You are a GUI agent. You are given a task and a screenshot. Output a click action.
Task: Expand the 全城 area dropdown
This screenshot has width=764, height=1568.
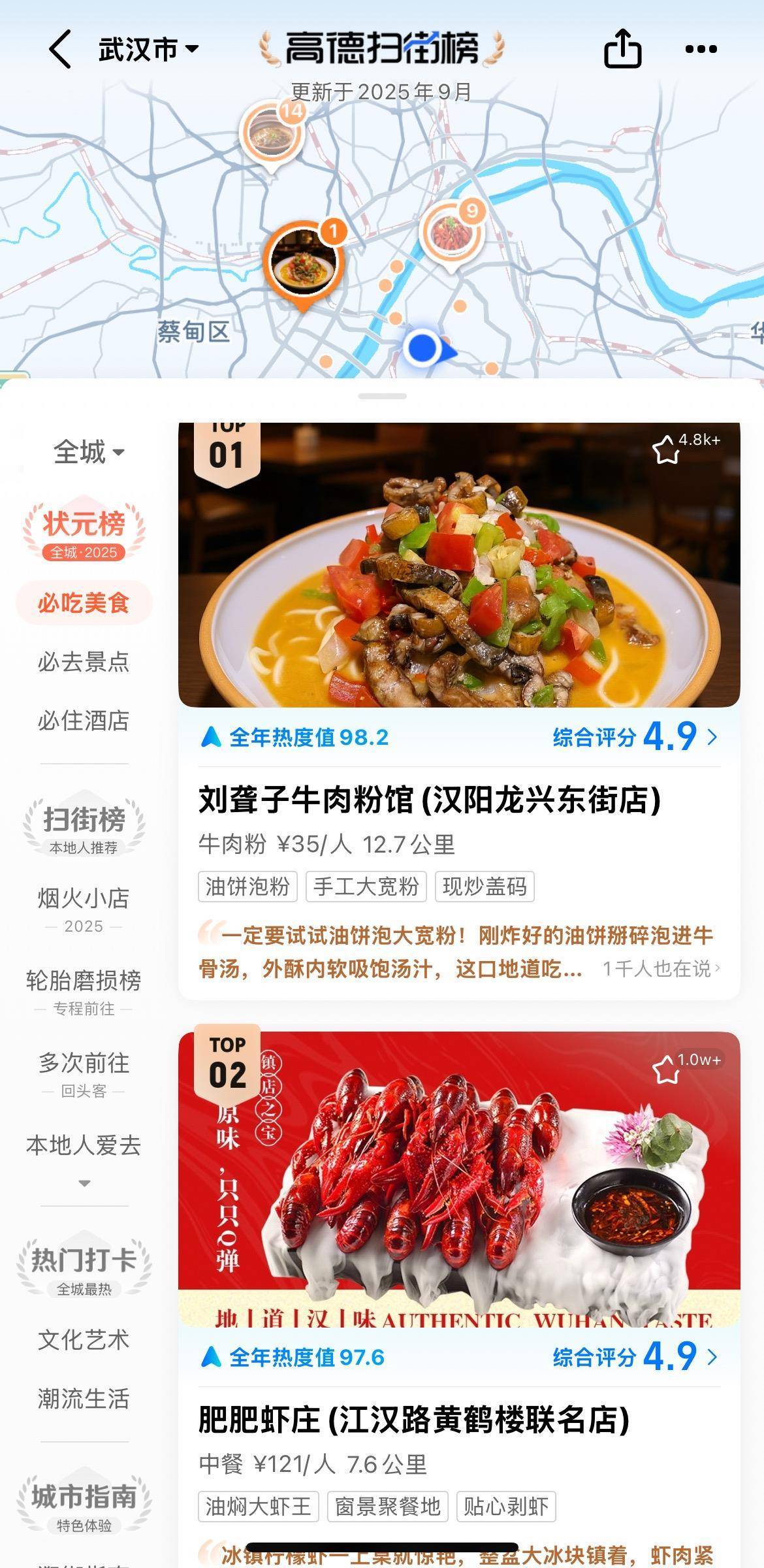(88, 452)
